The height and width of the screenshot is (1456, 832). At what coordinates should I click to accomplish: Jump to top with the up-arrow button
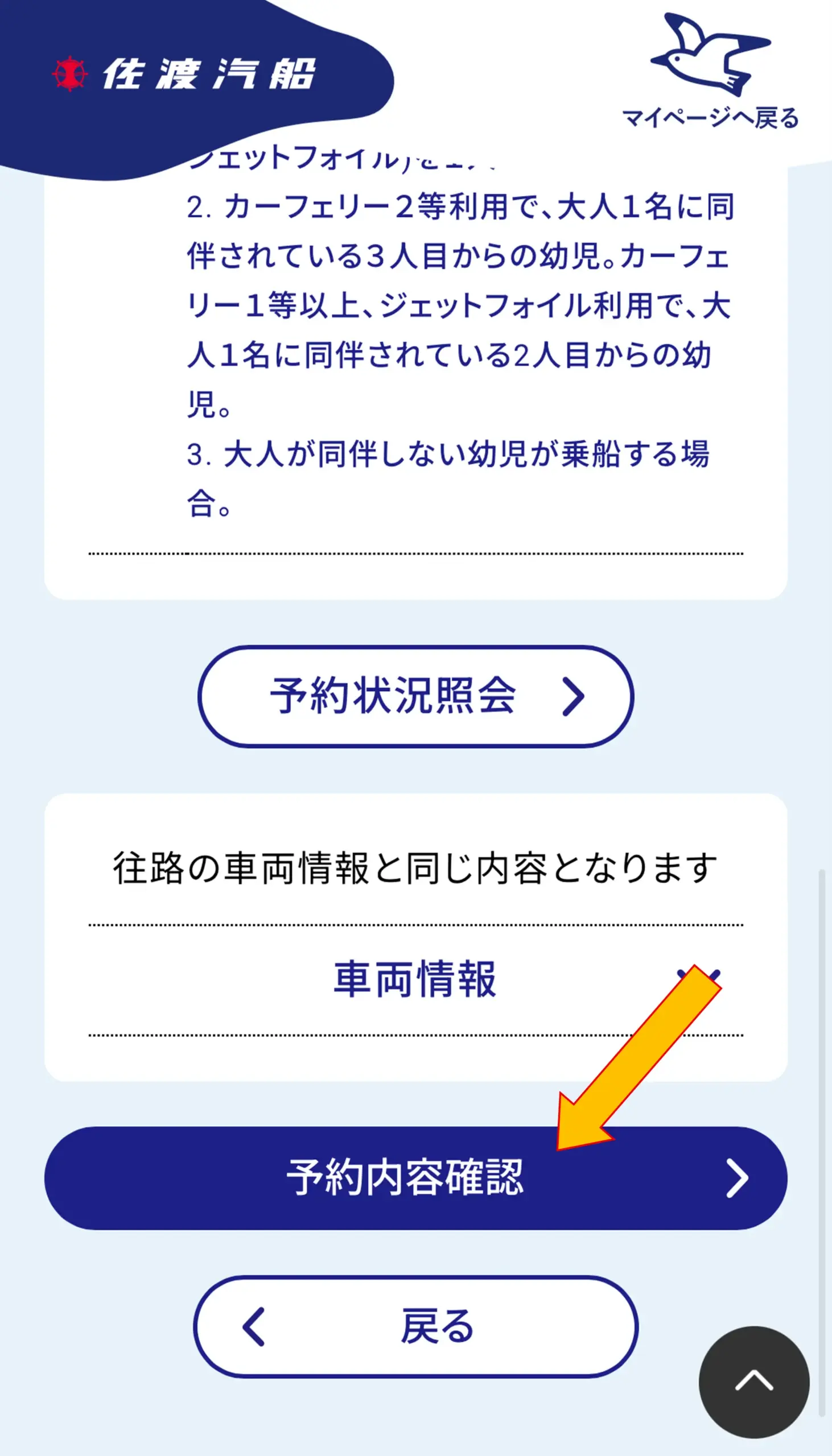(753, 1381)
